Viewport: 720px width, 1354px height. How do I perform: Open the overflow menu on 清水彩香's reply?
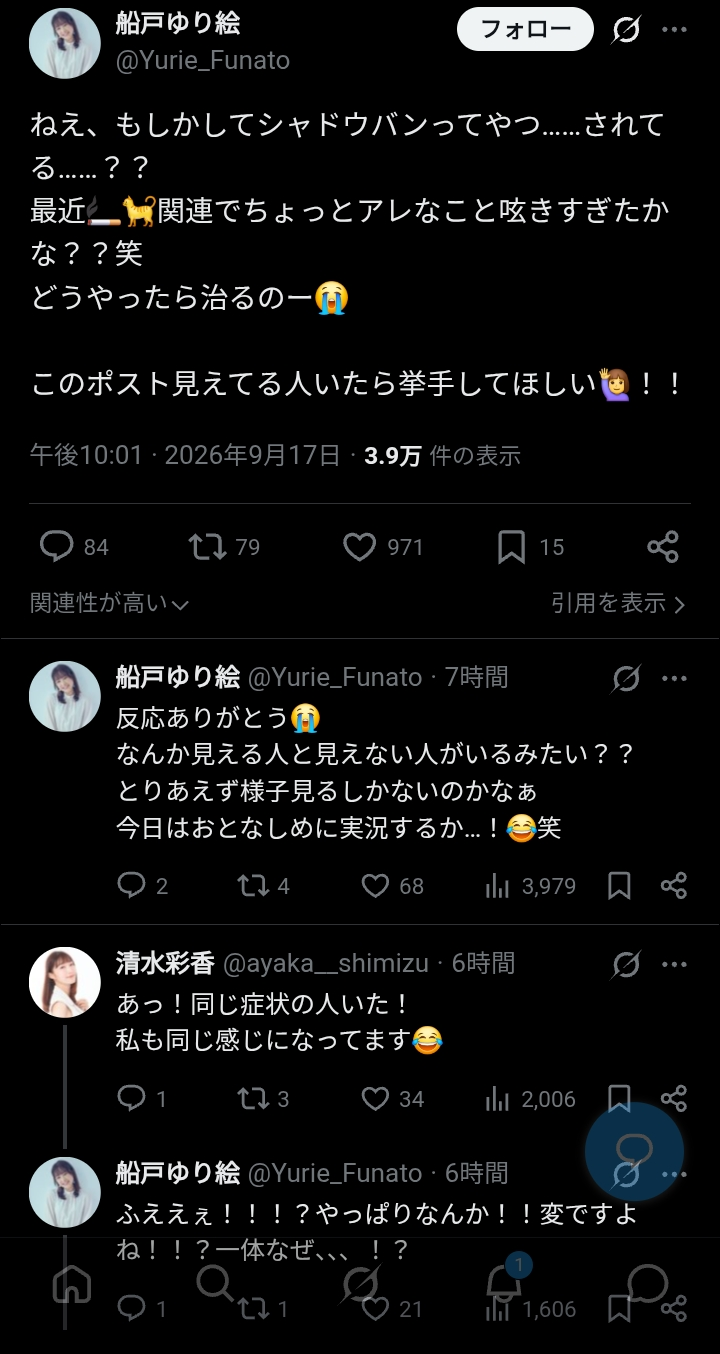click(x=675, y=965)
